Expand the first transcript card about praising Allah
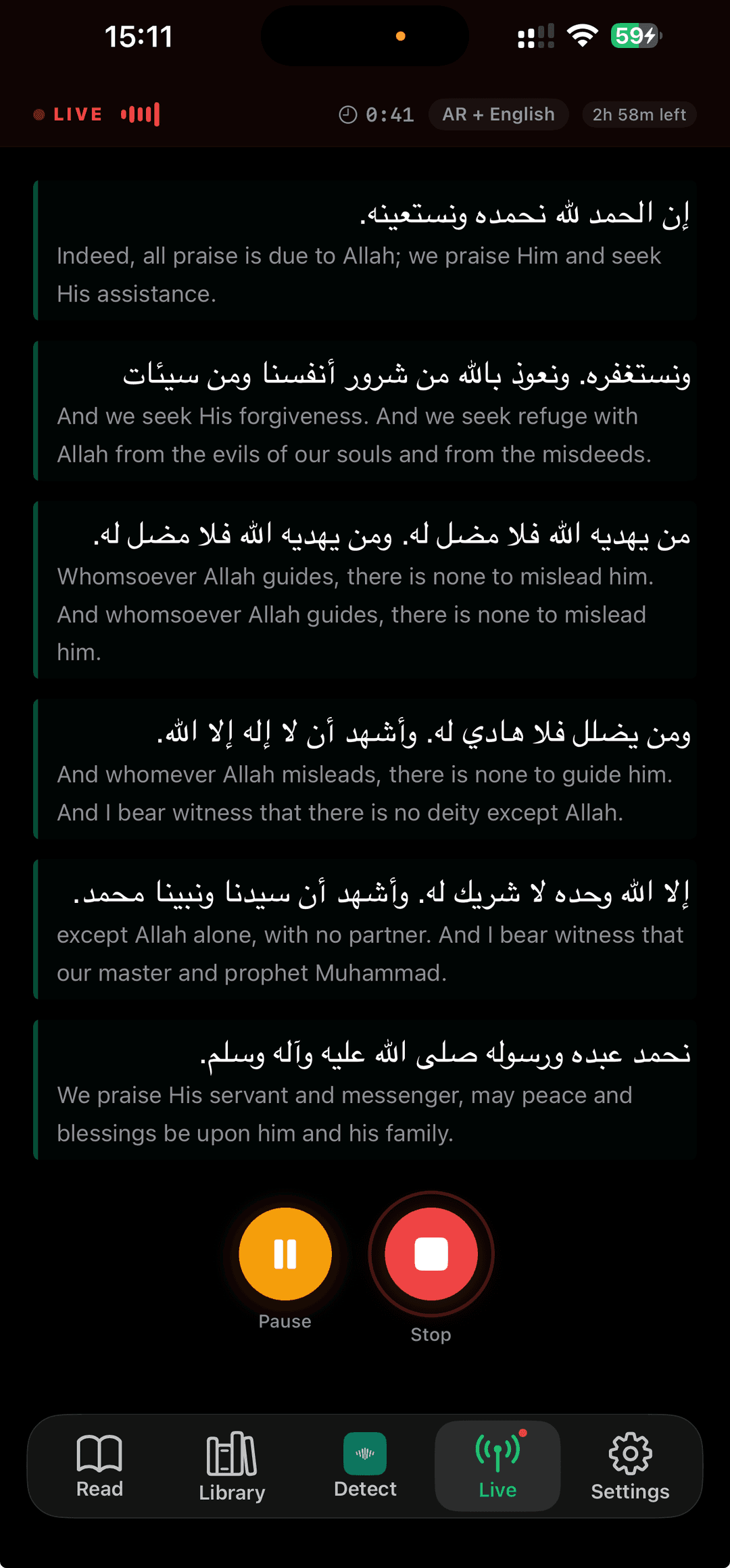 pos(365,250)
